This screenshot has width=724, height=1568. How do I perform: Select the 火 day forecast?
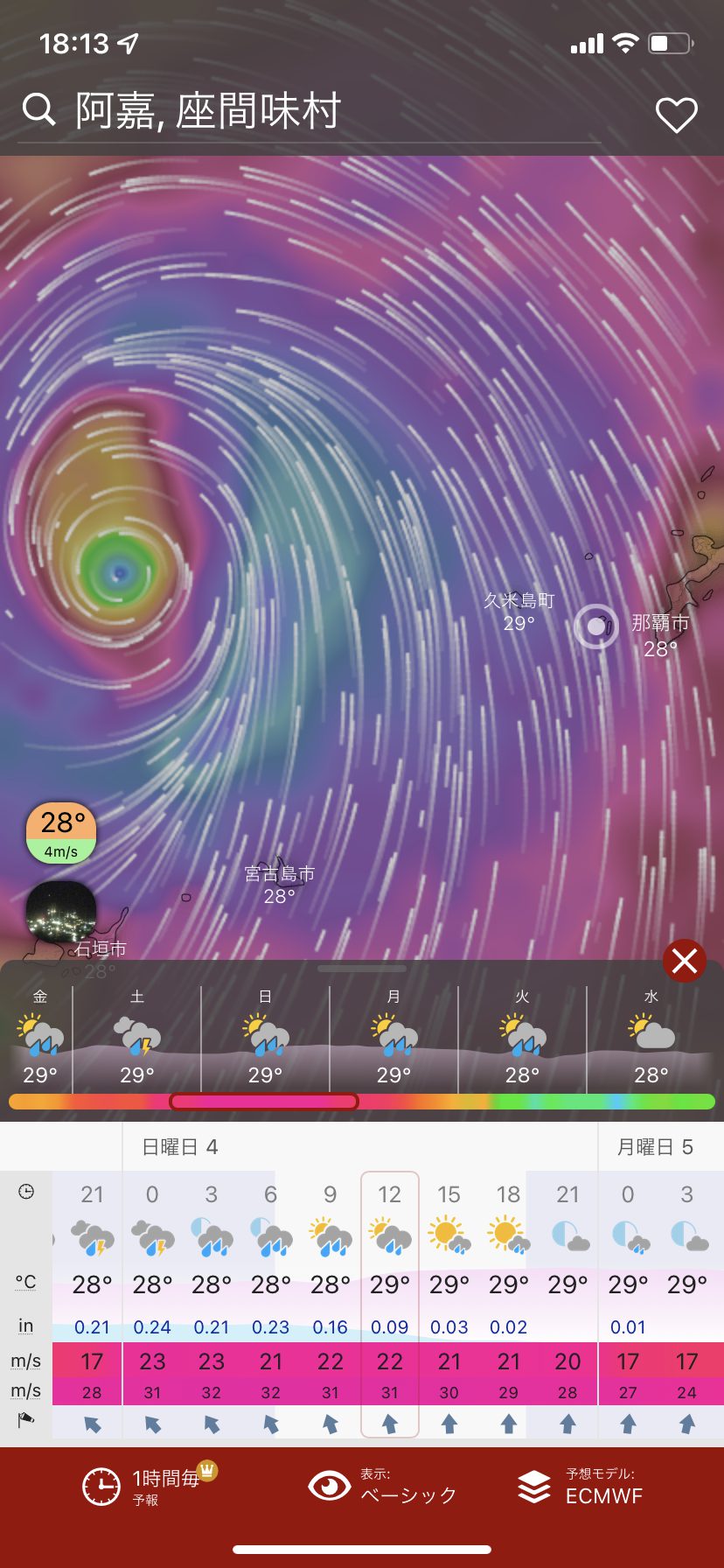[x=522, y=1039]
